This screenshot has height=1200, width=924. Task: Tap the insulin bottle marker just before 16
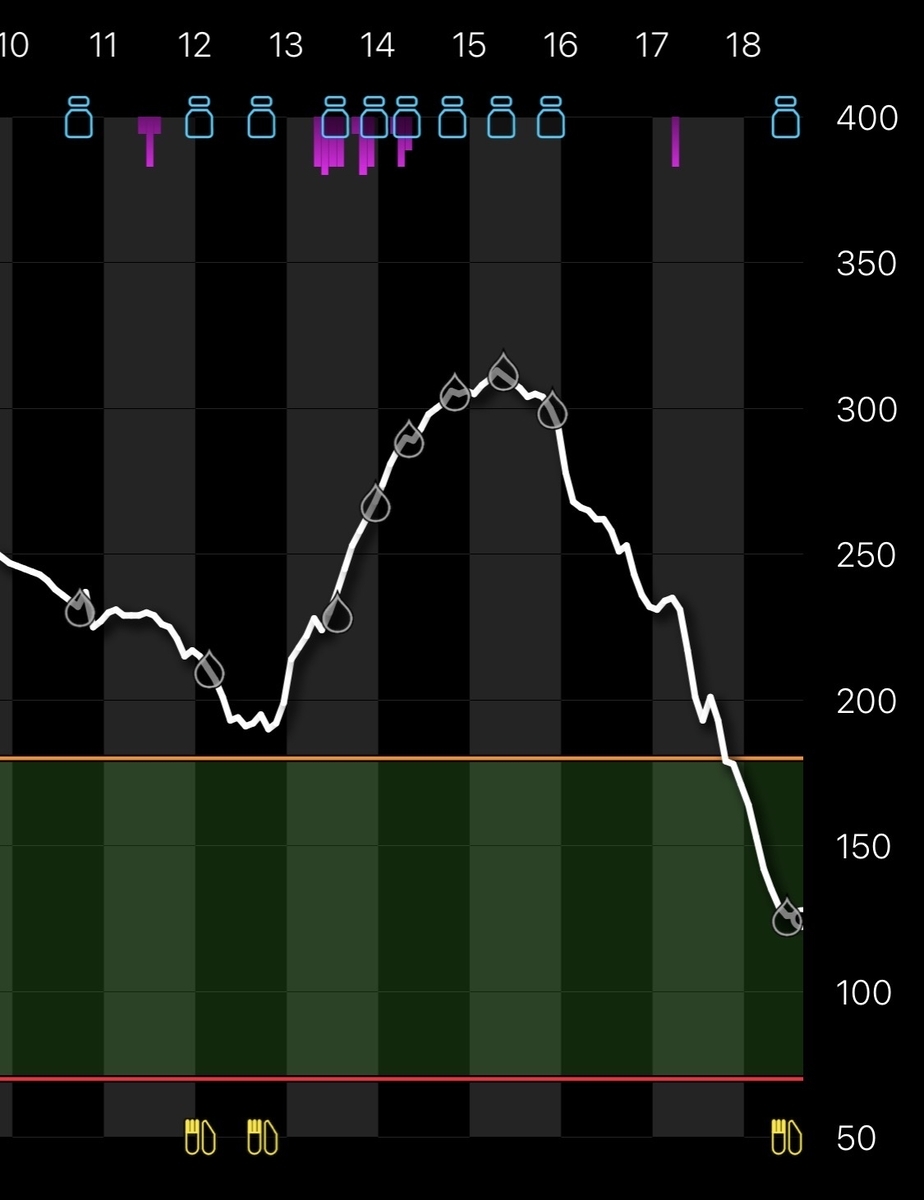tap(550, 118)
